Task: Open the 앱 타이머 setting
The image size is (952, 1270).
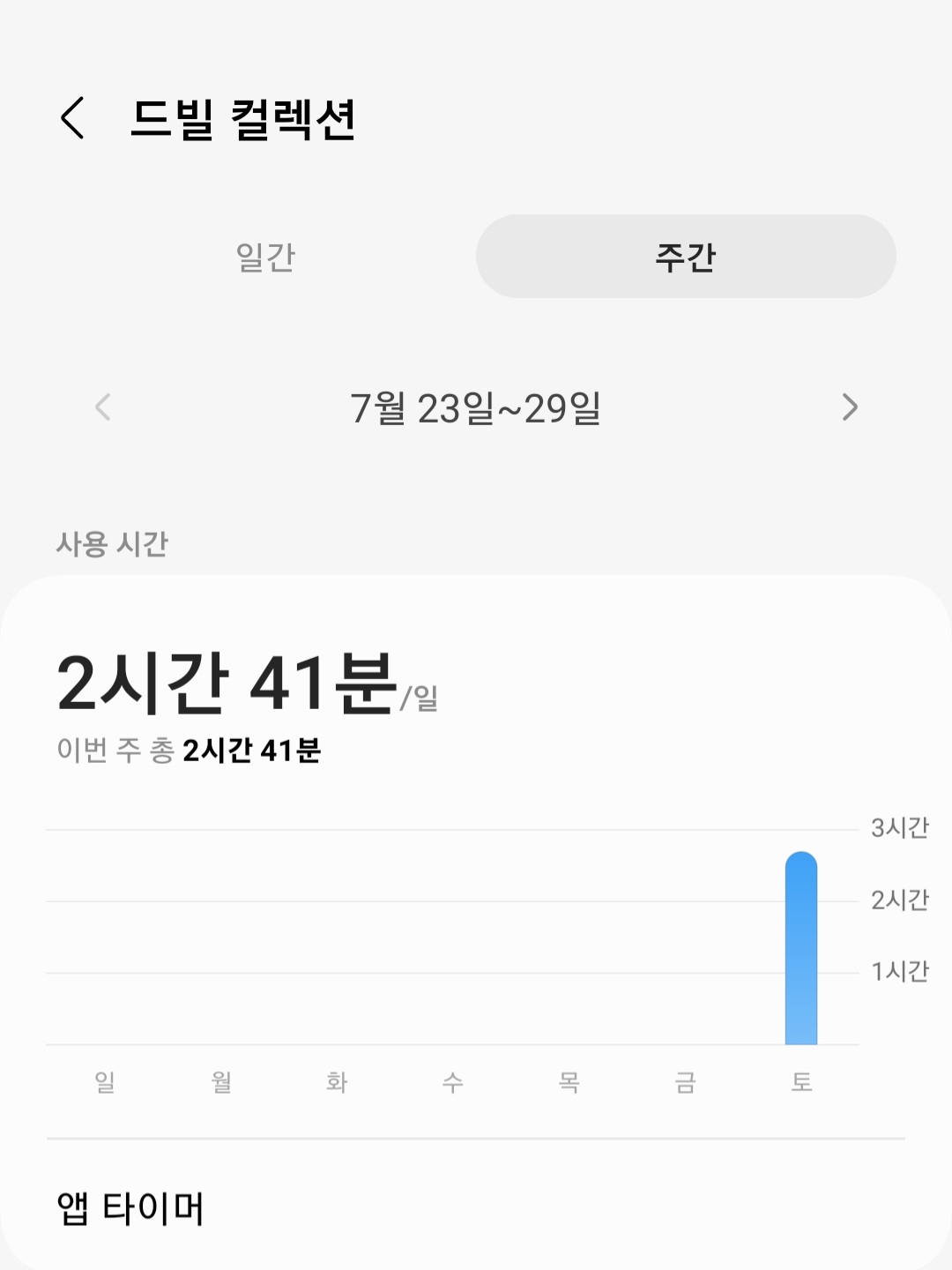Action: (x=130, y=1207)
